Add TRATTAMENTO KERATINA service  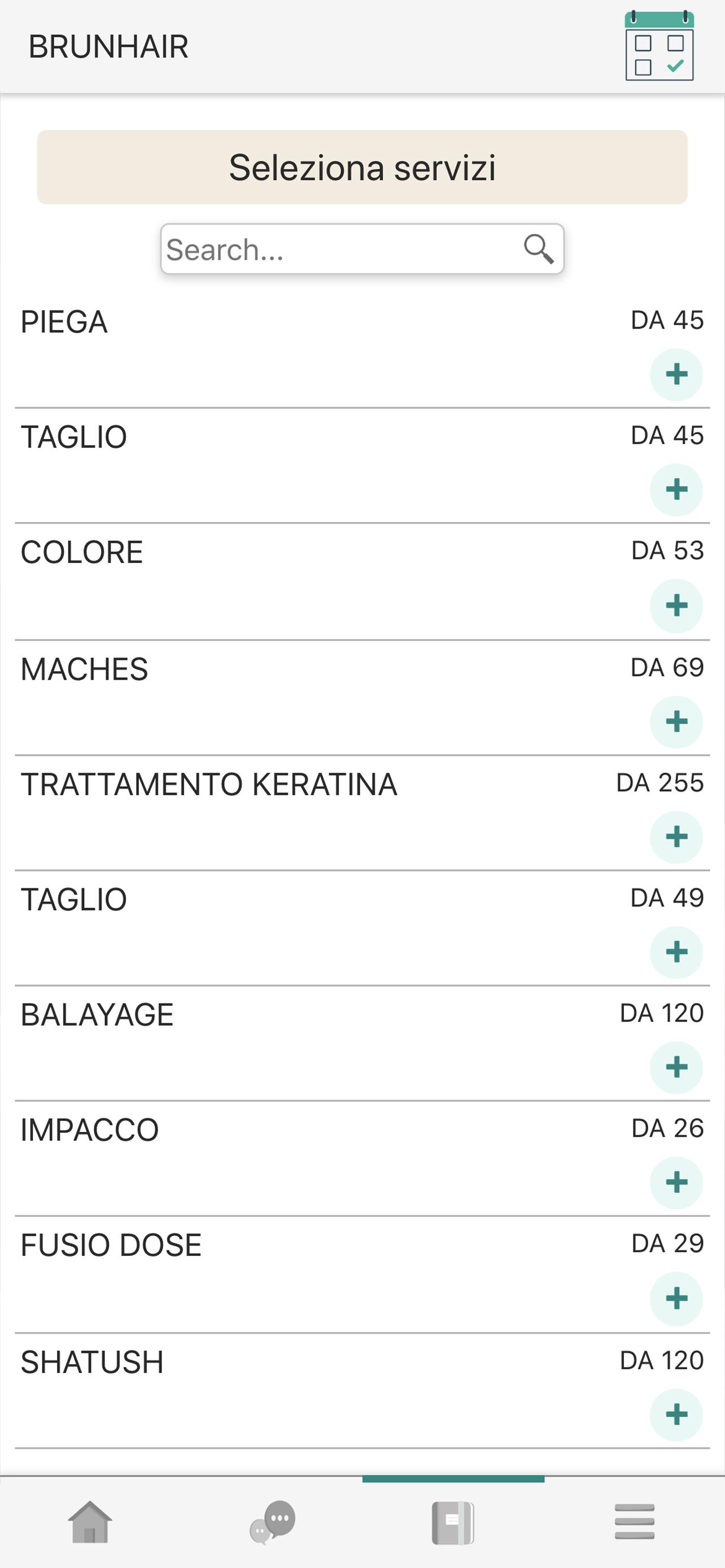click(676, 837)
